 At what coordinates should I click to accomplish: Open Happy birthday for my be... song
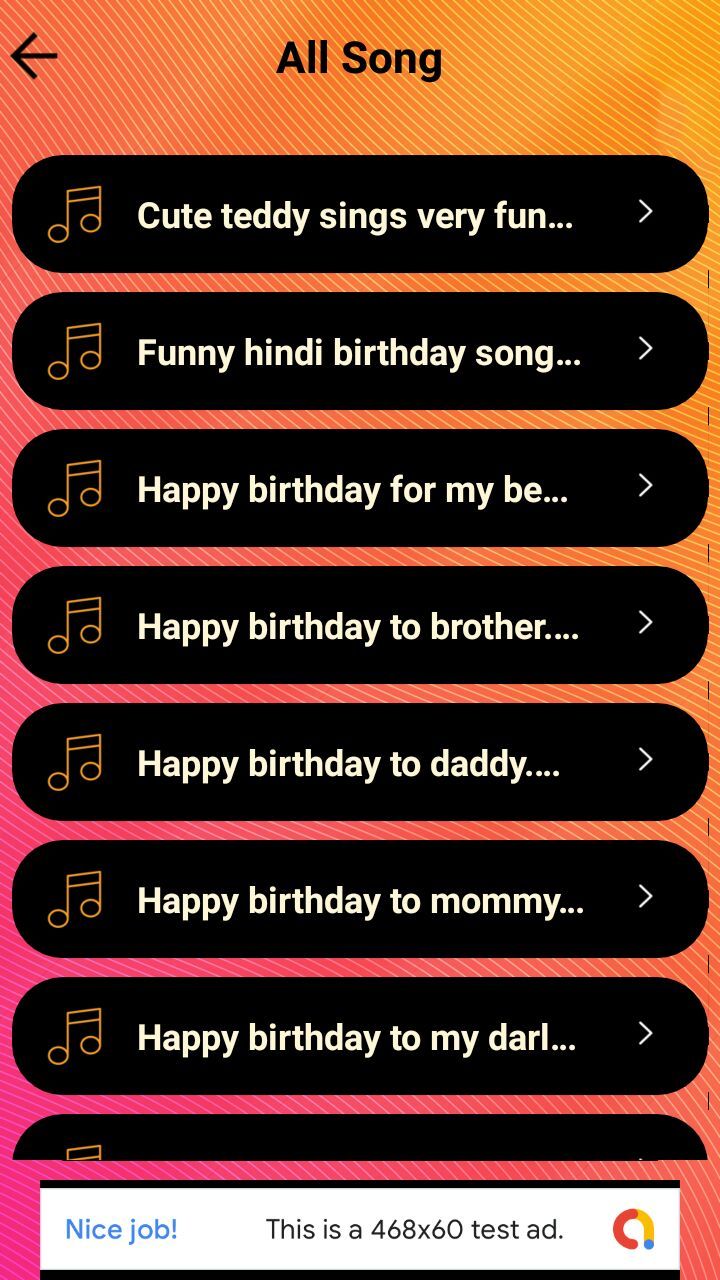[360, 488]
